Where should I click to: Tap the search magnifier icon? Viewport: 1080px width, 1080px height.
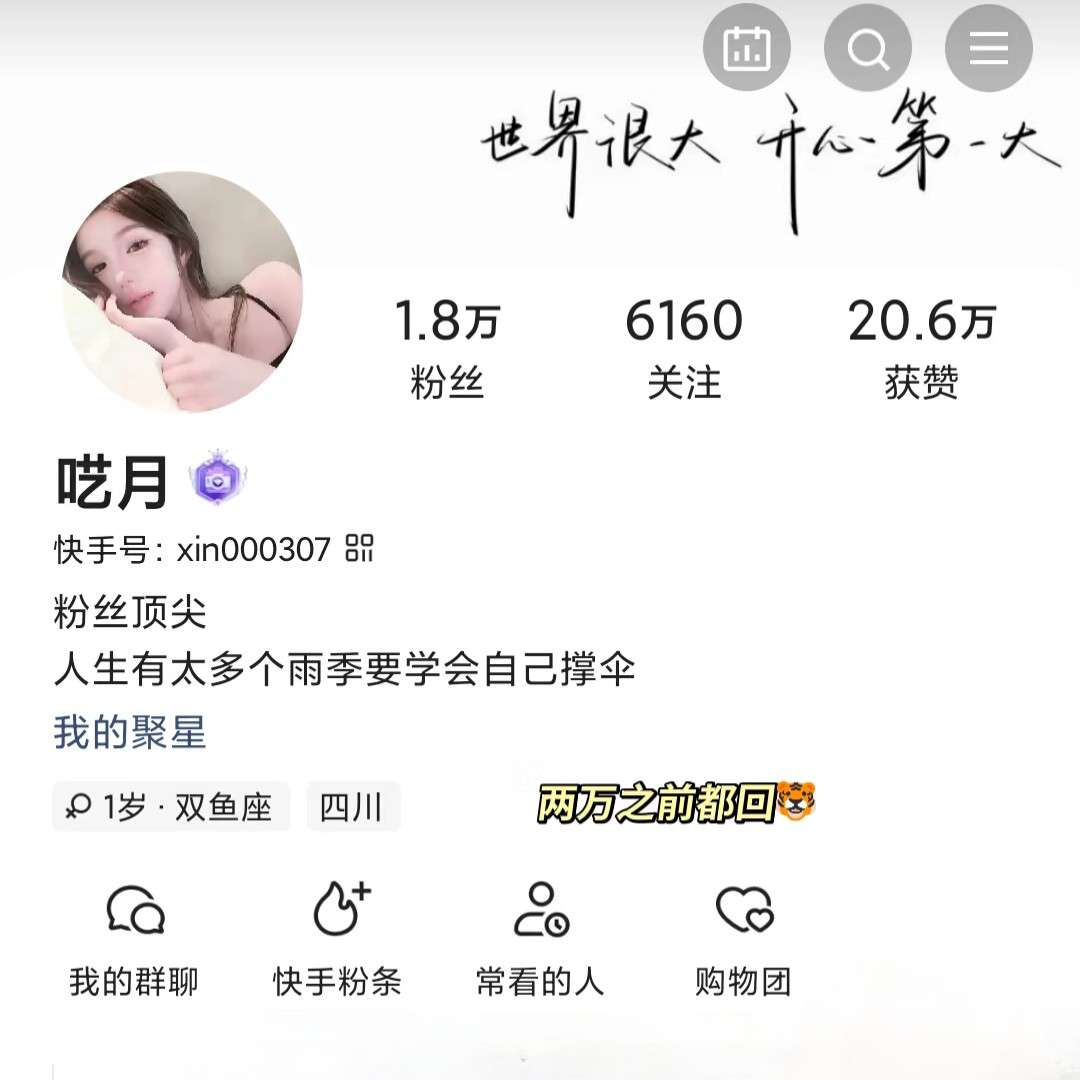tap(867, 47)
